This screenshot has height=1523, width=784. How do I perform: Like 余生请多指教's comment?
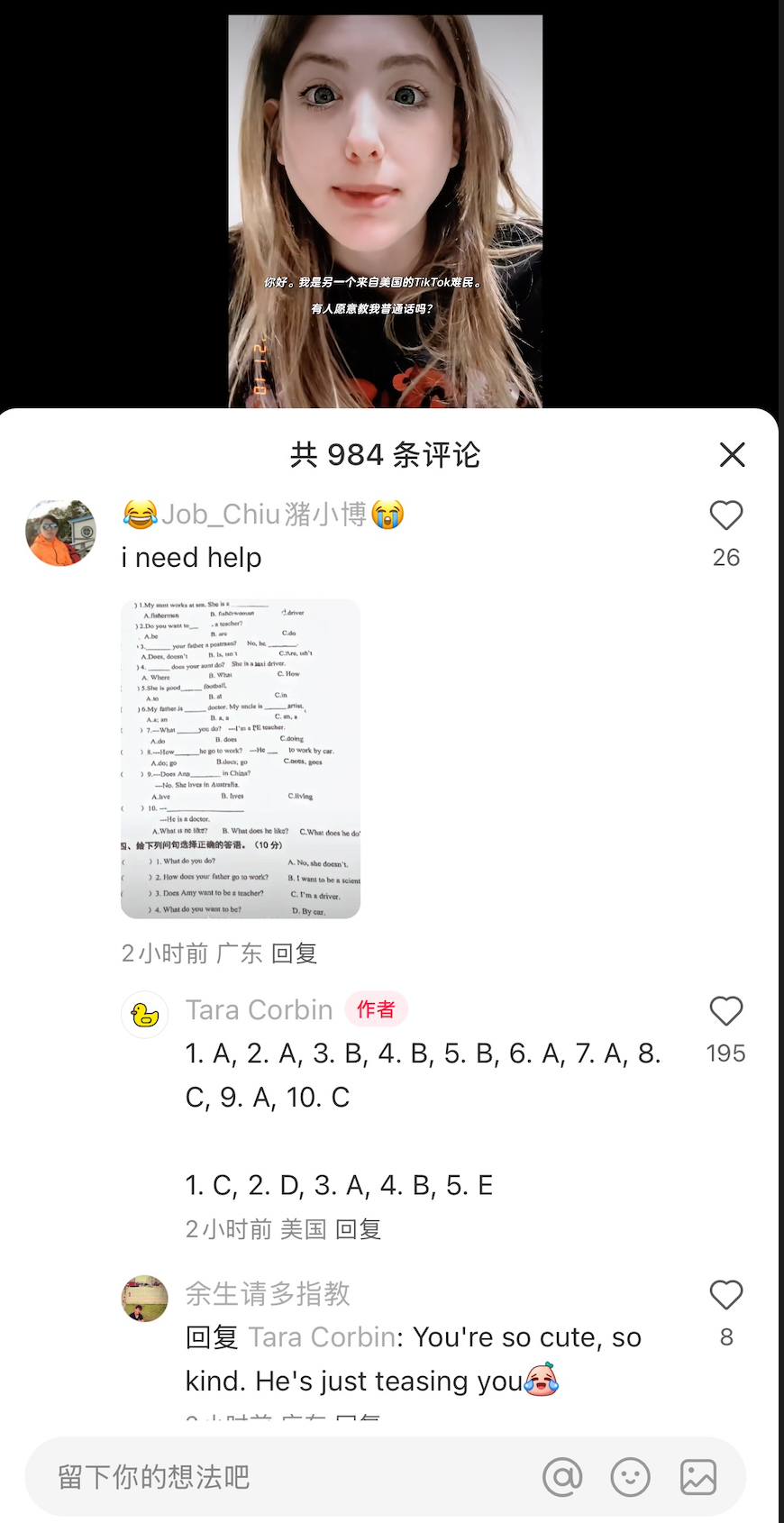pos(726,1295)
